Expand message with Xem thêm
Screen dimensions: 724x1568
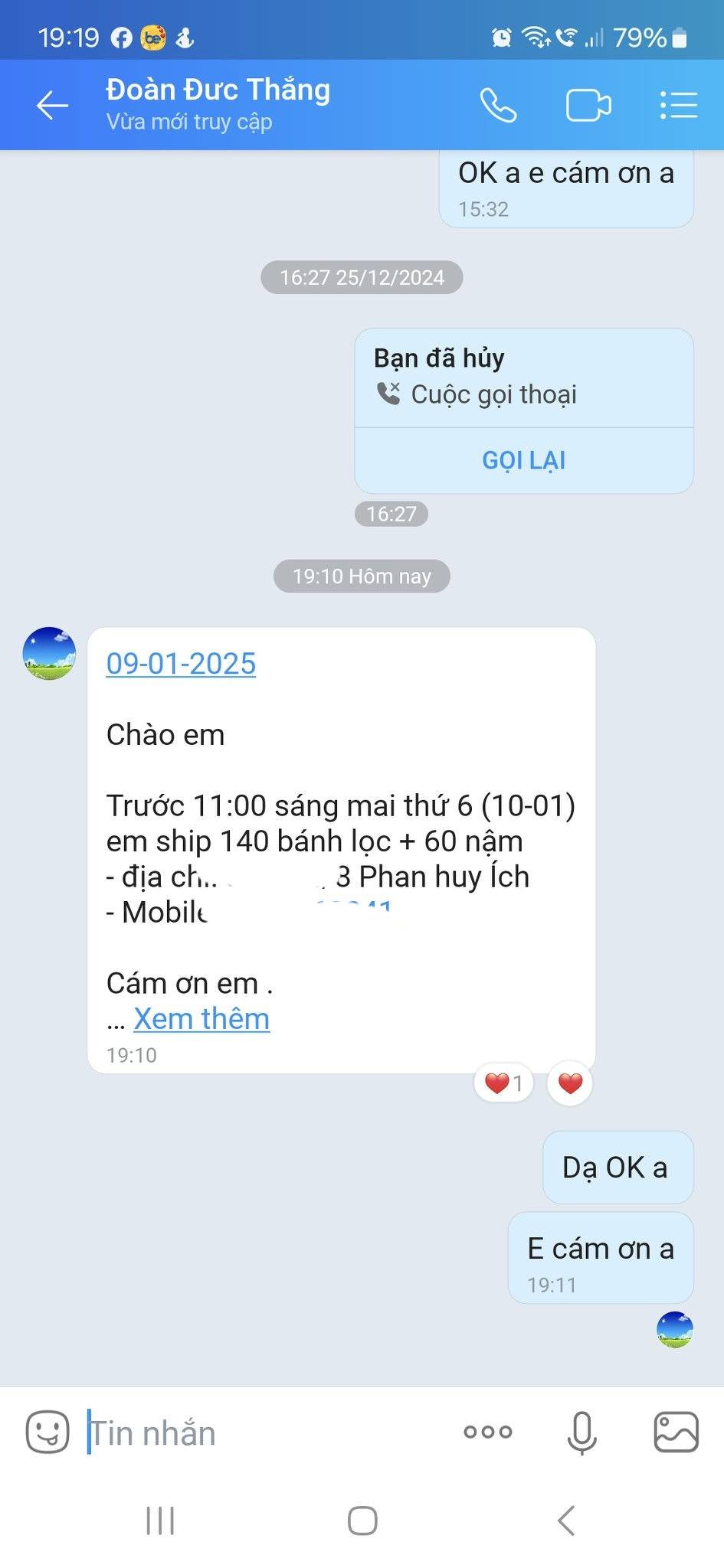point(201,1019)
